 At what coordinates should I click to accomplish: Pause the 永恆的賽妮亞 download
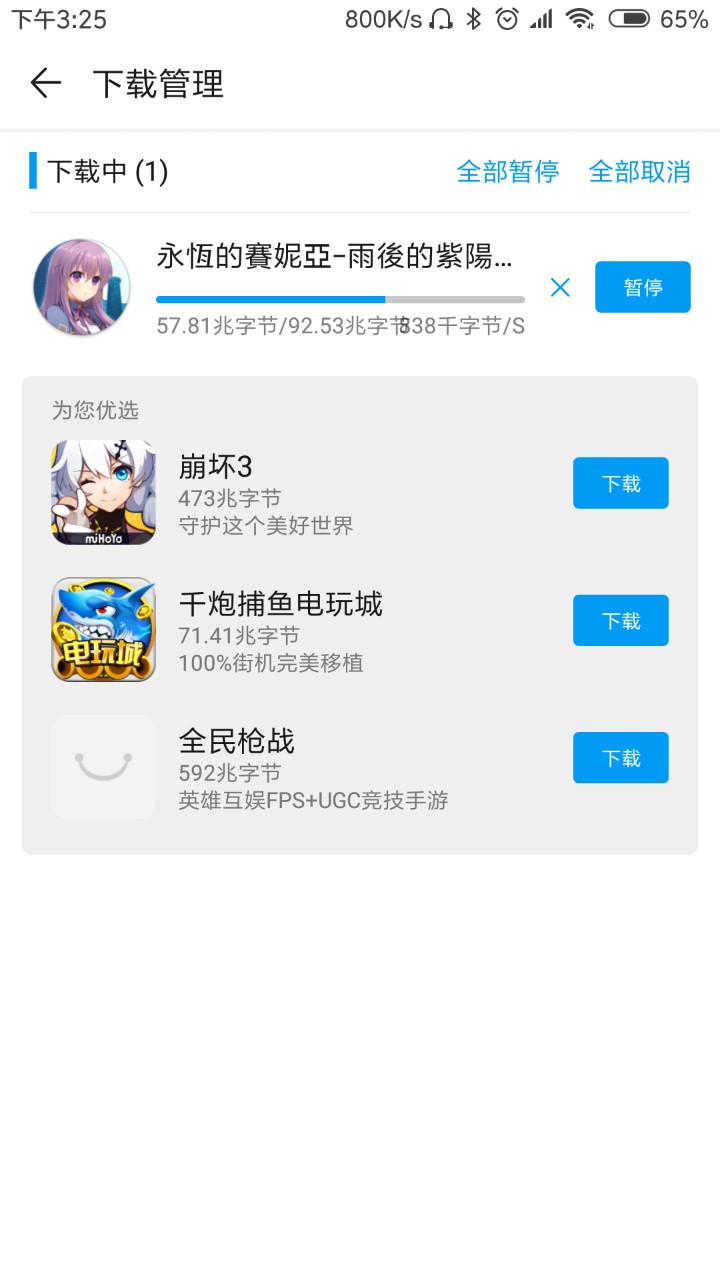(x=642, y=288)
